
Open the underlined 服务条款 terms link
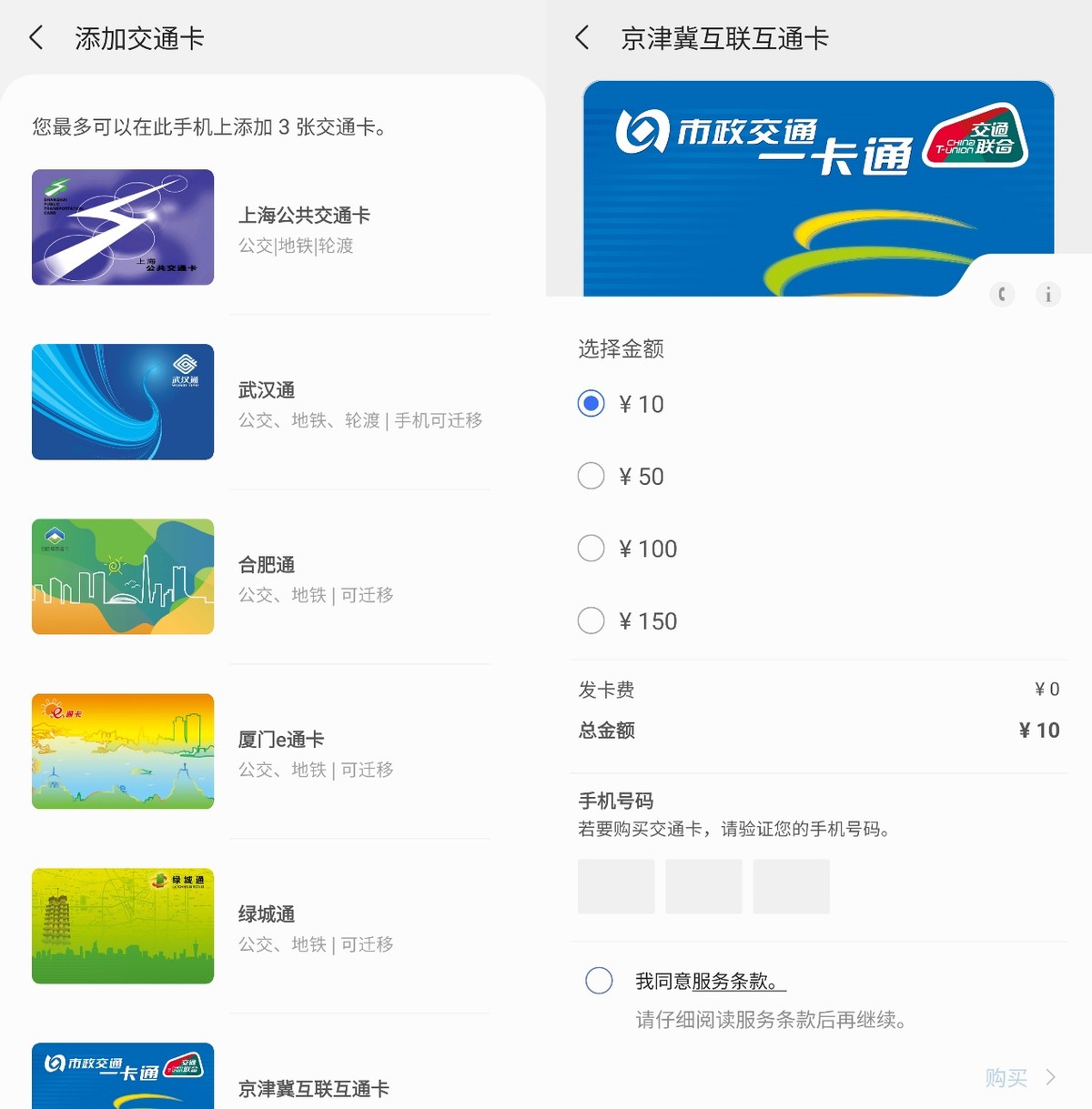[735, 981]
